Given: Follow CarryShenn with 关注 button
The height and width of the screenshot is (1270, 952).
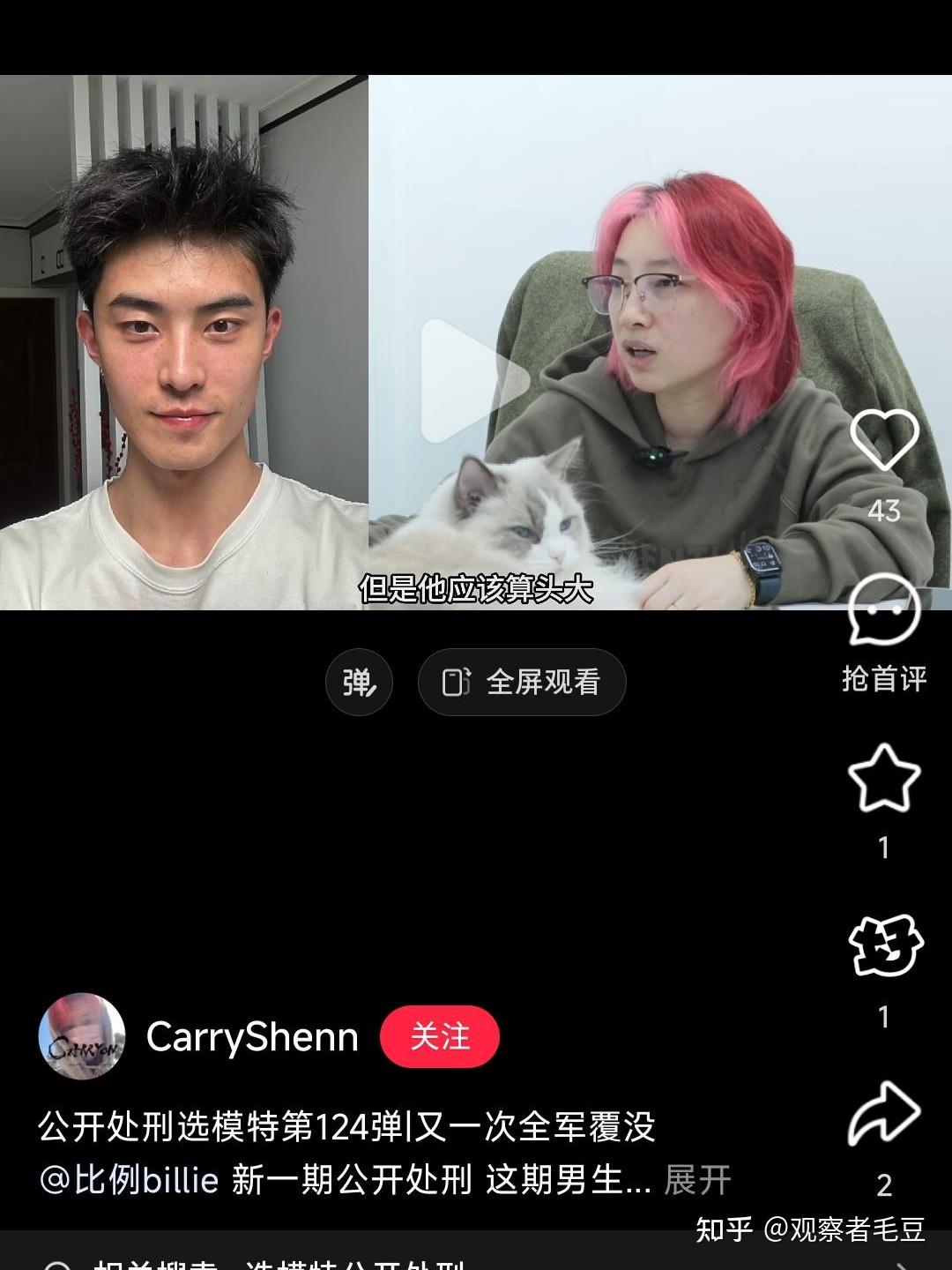Looking at the screenshot, I should point(440,1036).
